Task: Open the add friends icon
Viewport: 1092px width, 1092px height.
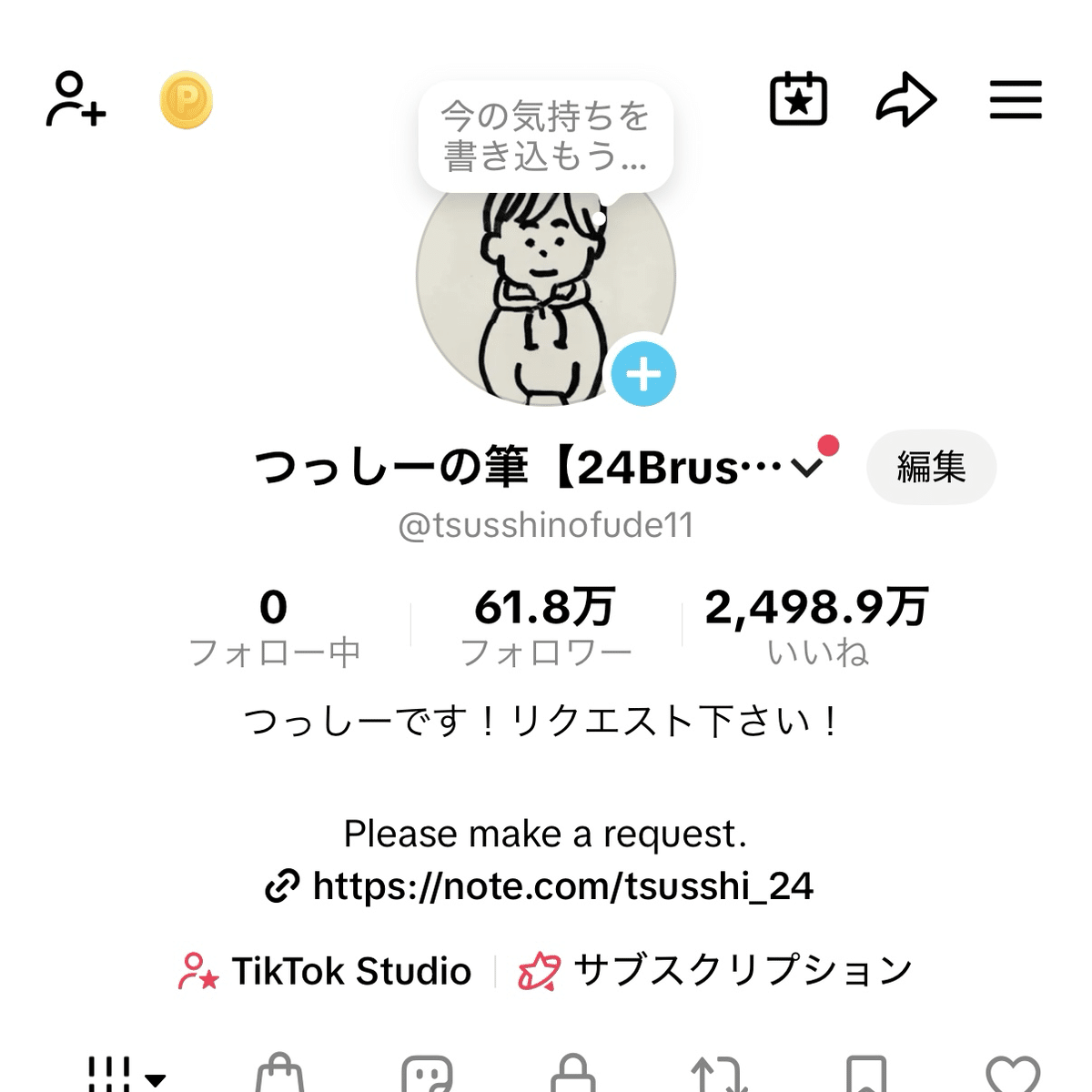Action: point(76,98)
